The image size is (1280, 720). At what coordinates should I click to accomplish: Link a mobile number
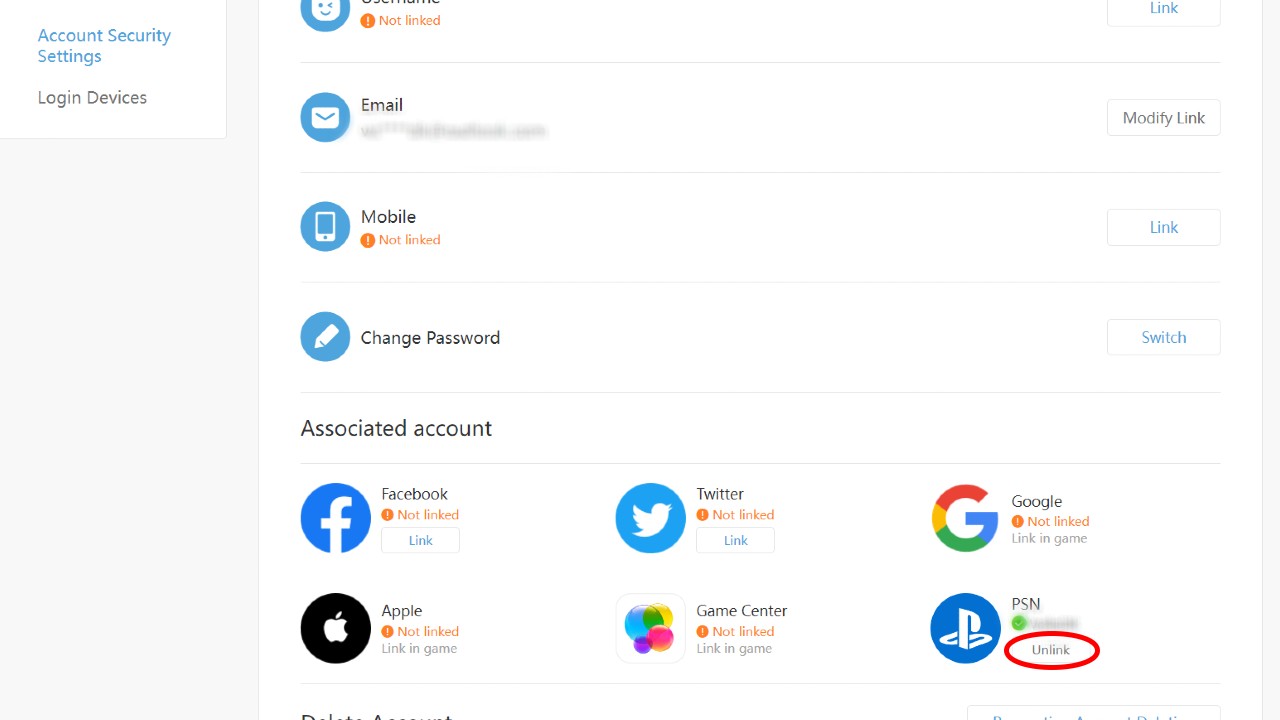1163,228
